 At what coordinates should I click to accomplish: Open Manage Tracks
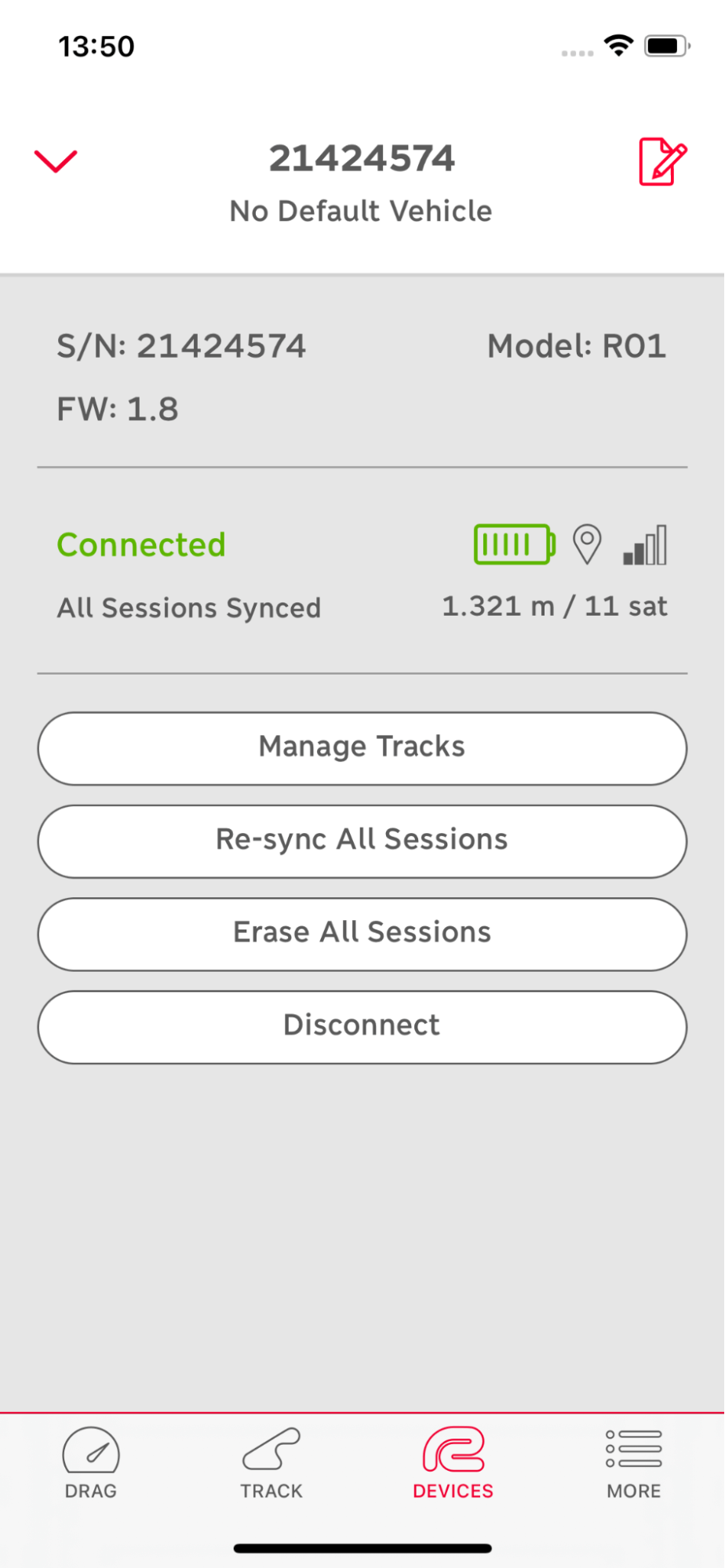pos(362,748)
